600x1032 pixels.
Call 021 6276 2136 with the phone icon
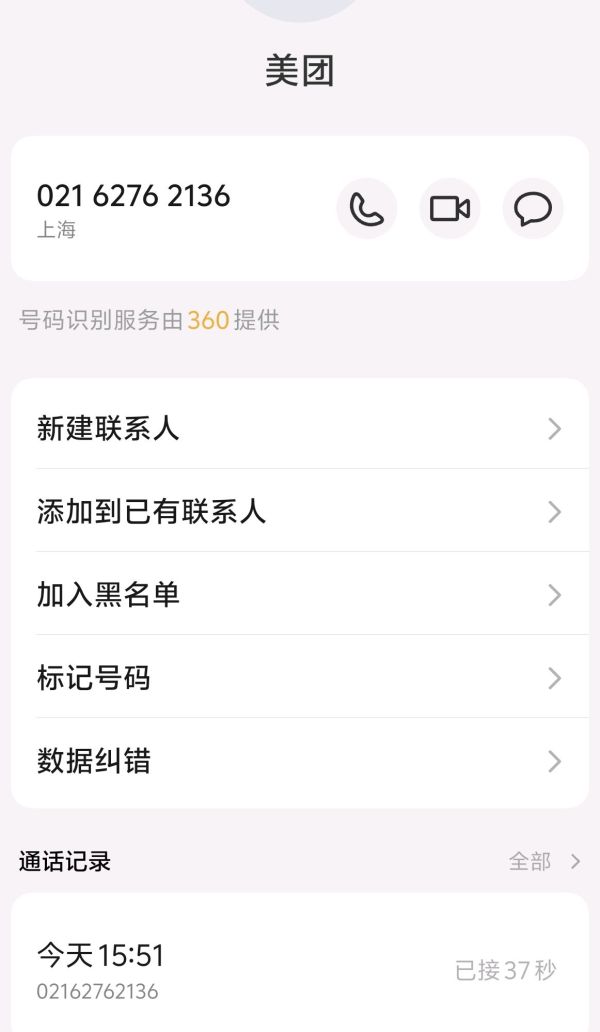point(367,209)
